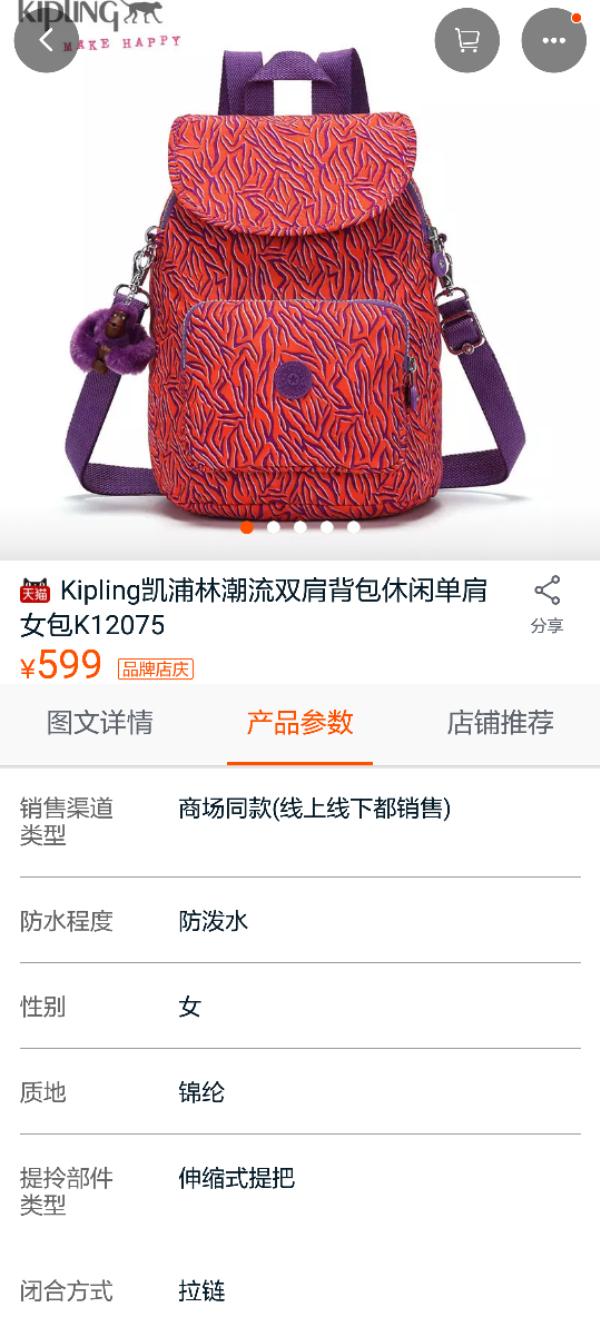Switch to the 店铺推荐 tab
600x1325 pixels.
pos(499,722)
